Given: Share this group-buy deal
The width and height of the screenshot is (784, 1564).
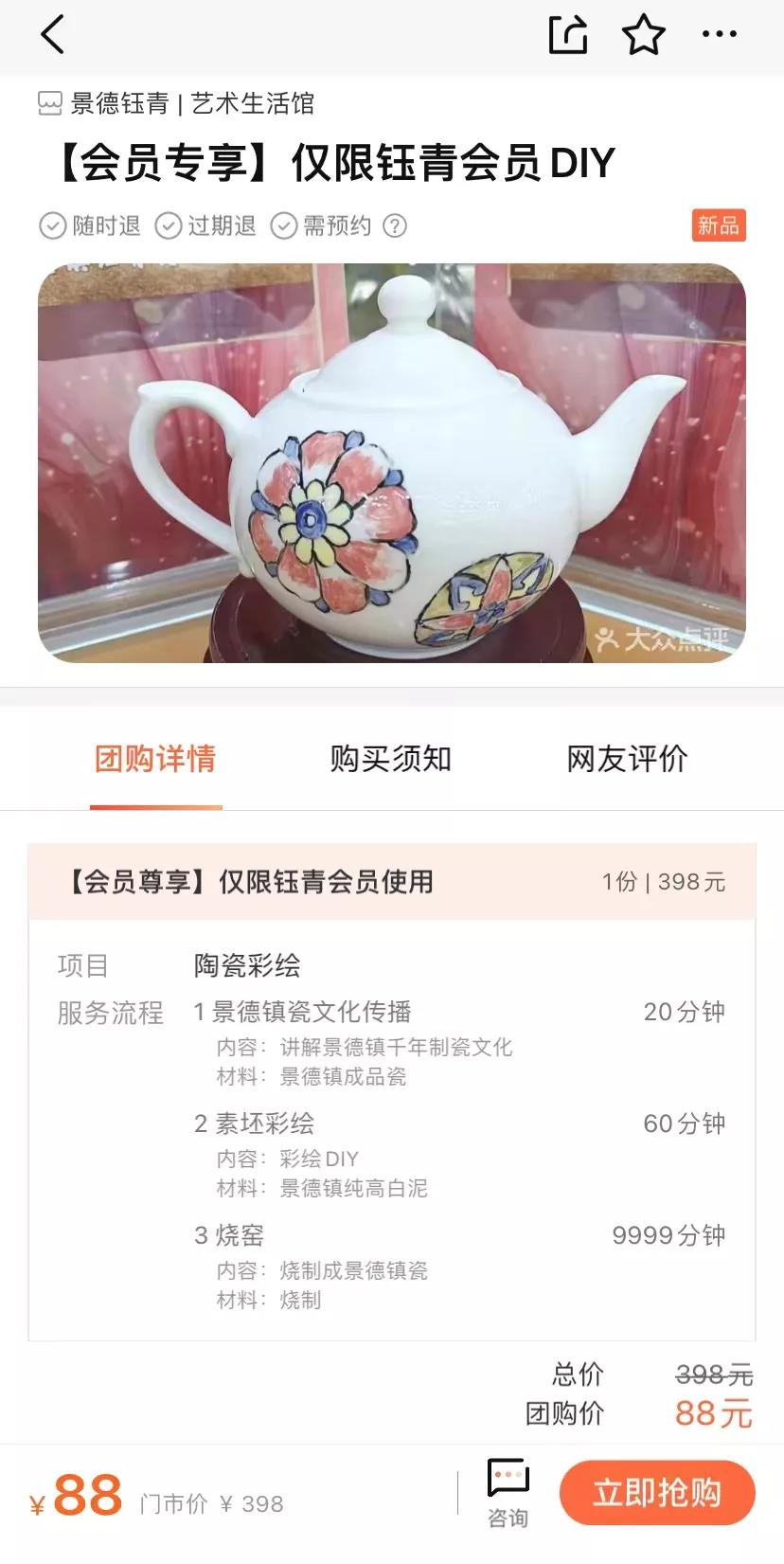Looking at the screenshot, I should point(568,35).
